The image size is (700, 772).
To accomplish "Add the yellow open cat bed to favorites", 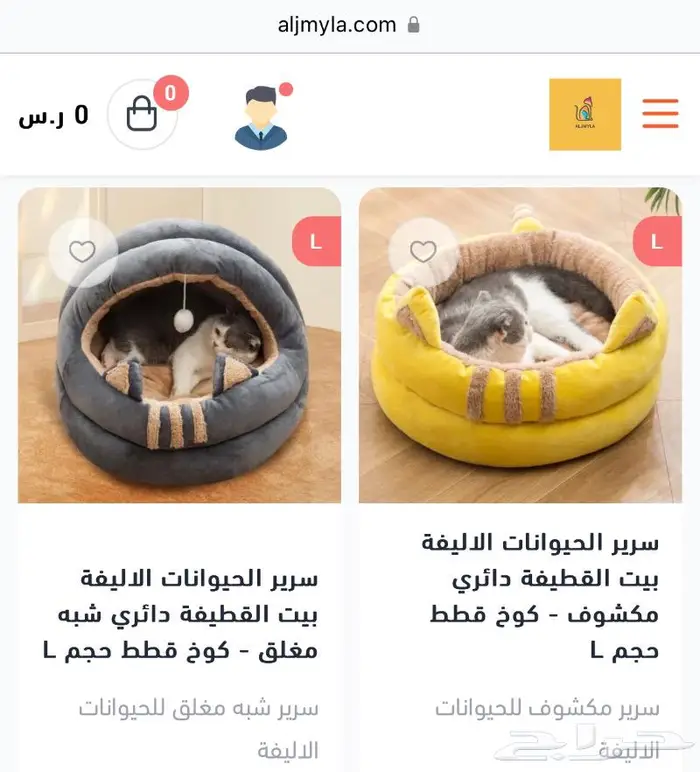I will coord(423,252).
